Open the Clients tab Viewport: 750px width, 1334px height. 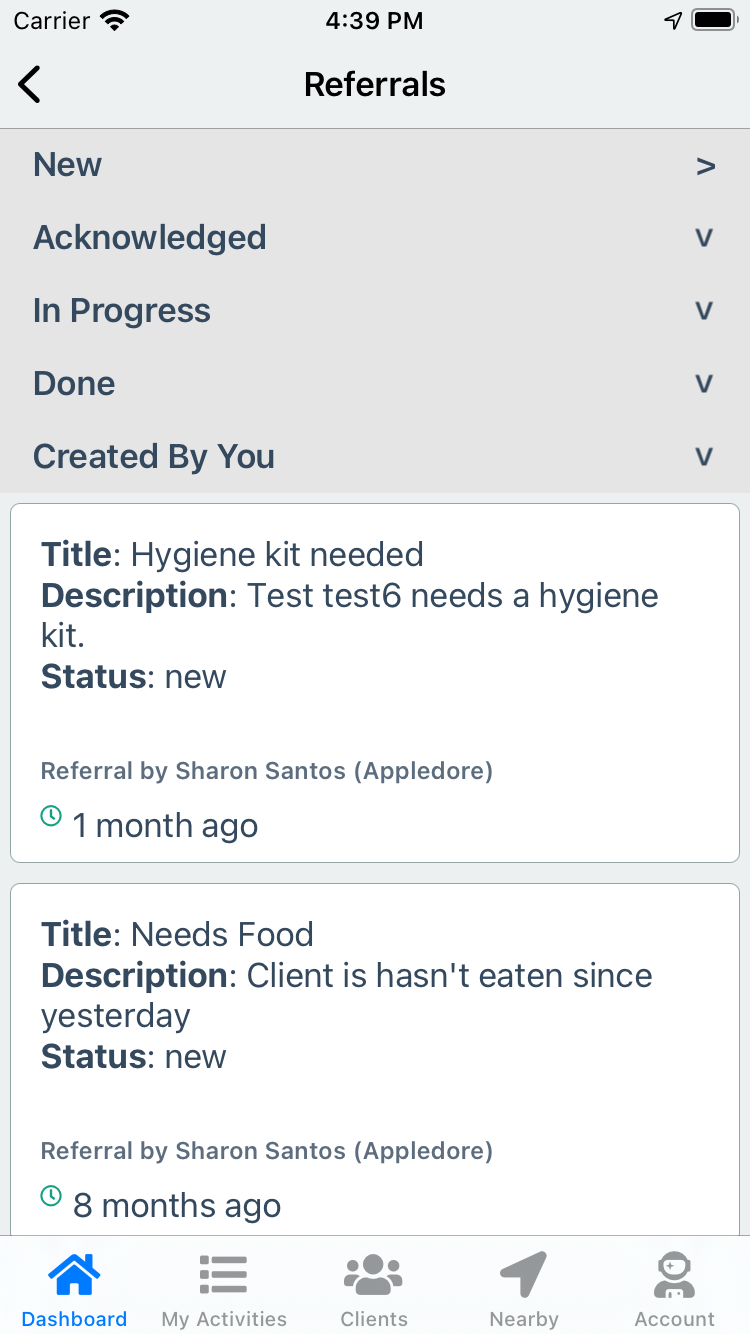click(x=374, y=1290)
